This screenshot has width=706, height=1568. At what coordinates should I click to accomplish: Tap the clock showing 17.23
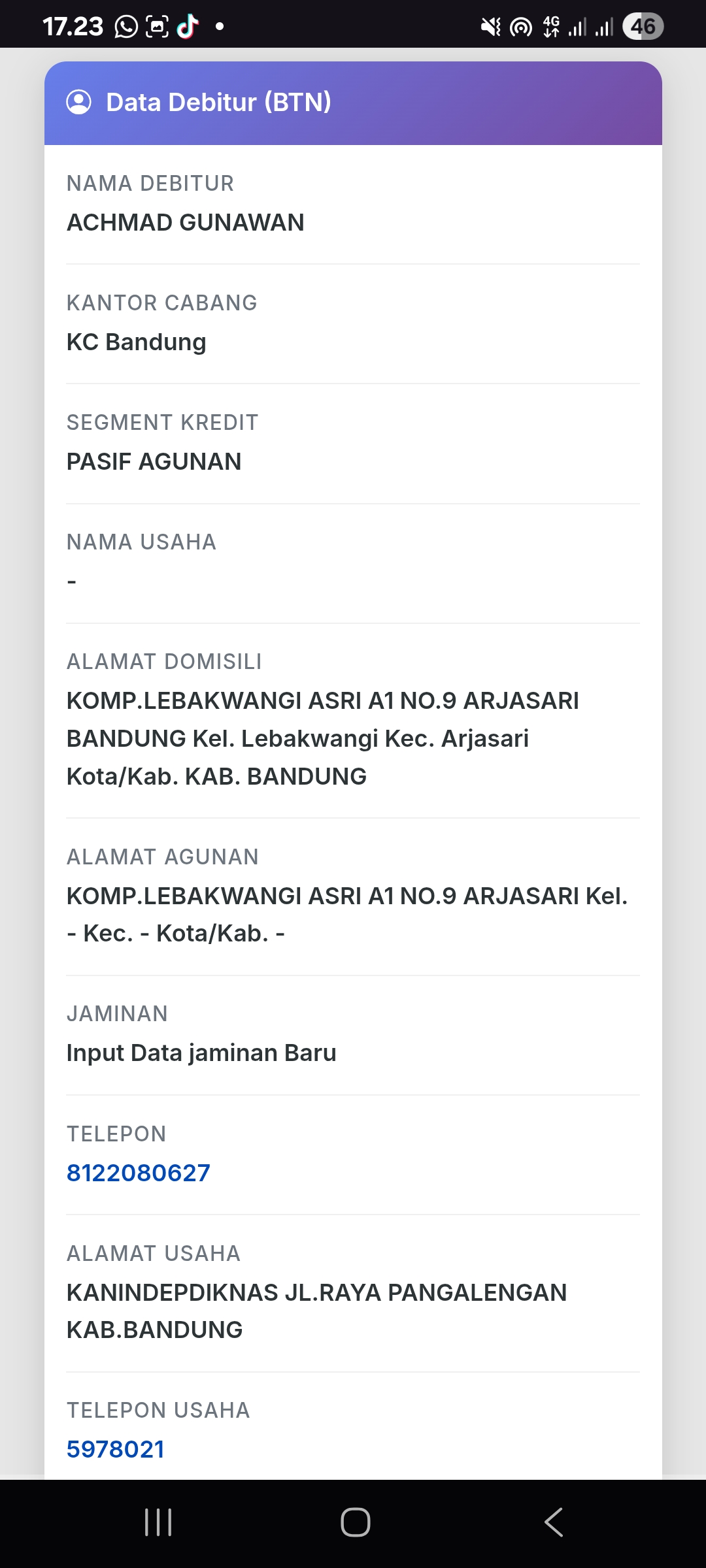[x=72, y=26]
